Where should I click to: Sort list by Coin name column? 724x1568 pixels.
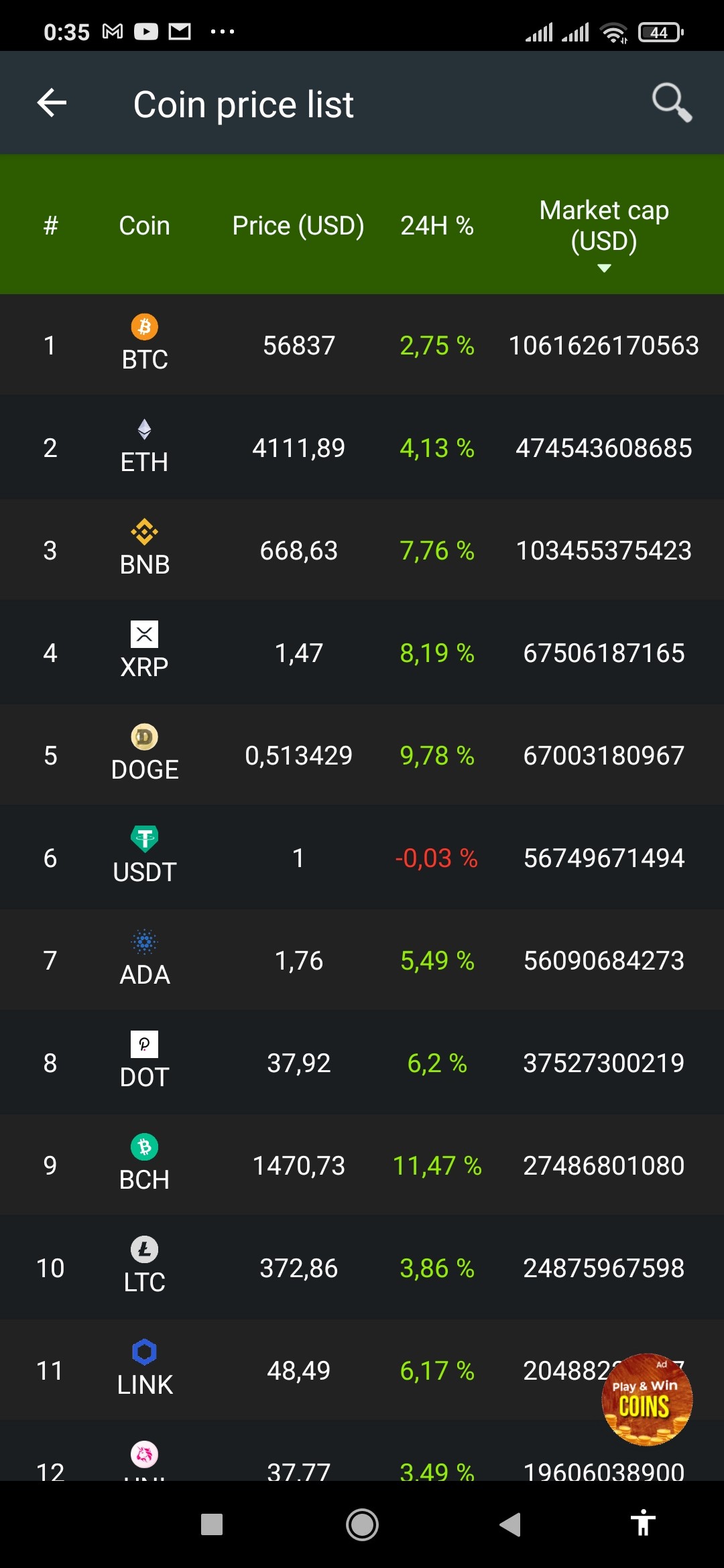pyautogui.click(x=144, y=226)
